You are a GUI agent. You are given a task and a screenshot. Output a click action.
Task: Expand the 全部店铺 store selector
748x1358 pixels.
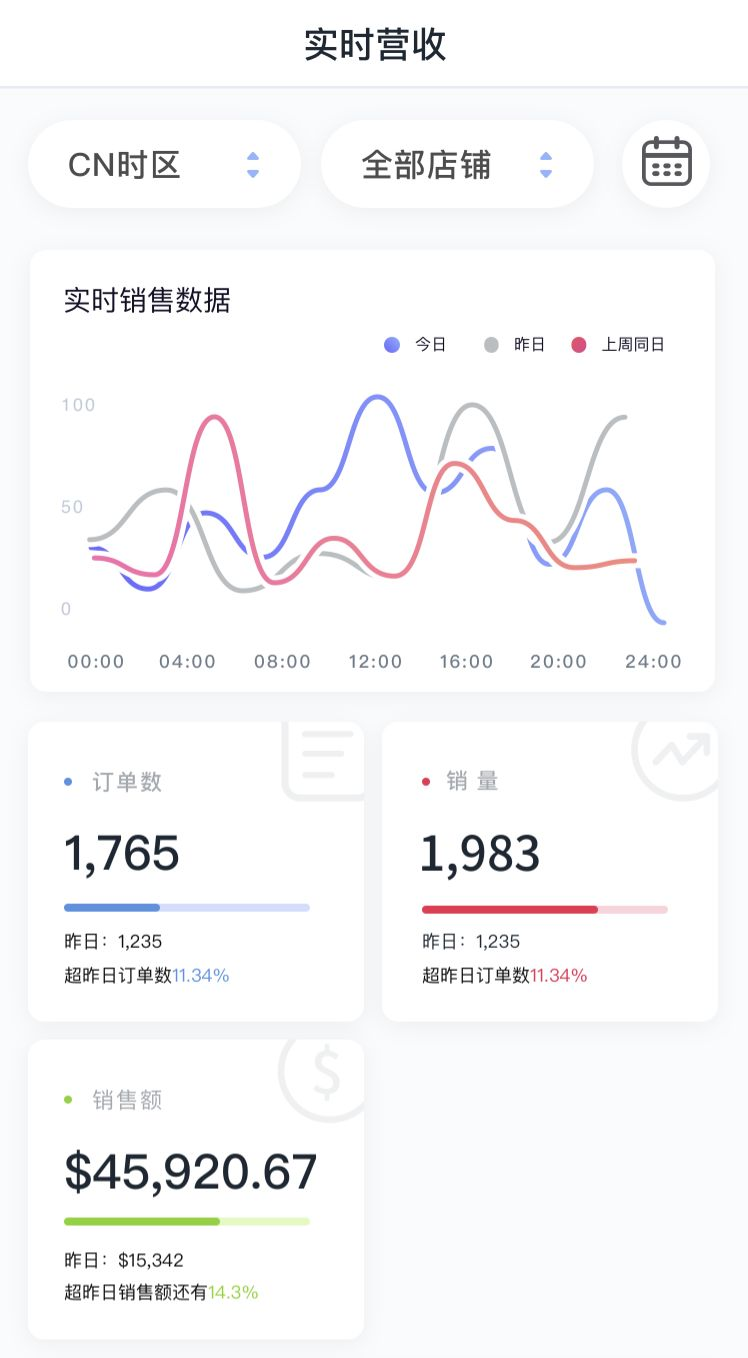tap(457, 164)
